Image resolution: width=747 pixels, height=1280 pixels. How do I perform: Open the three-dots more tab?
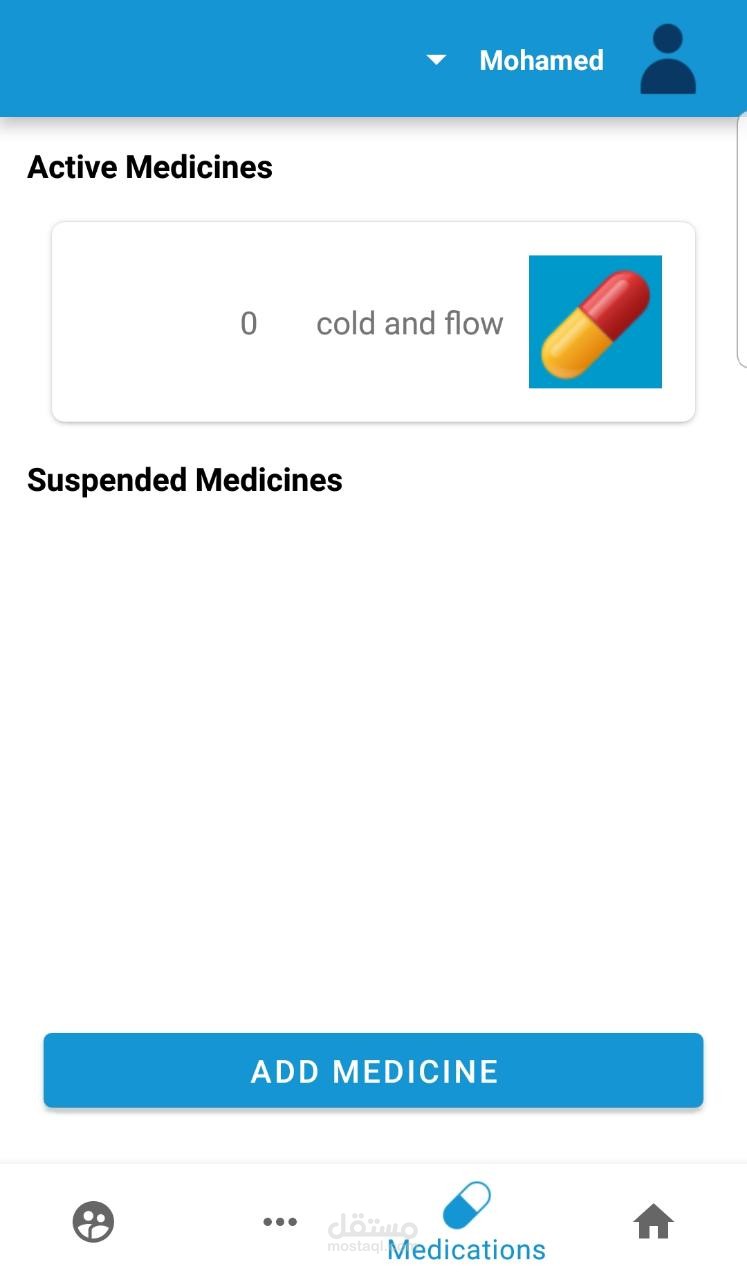(280, 1221)
